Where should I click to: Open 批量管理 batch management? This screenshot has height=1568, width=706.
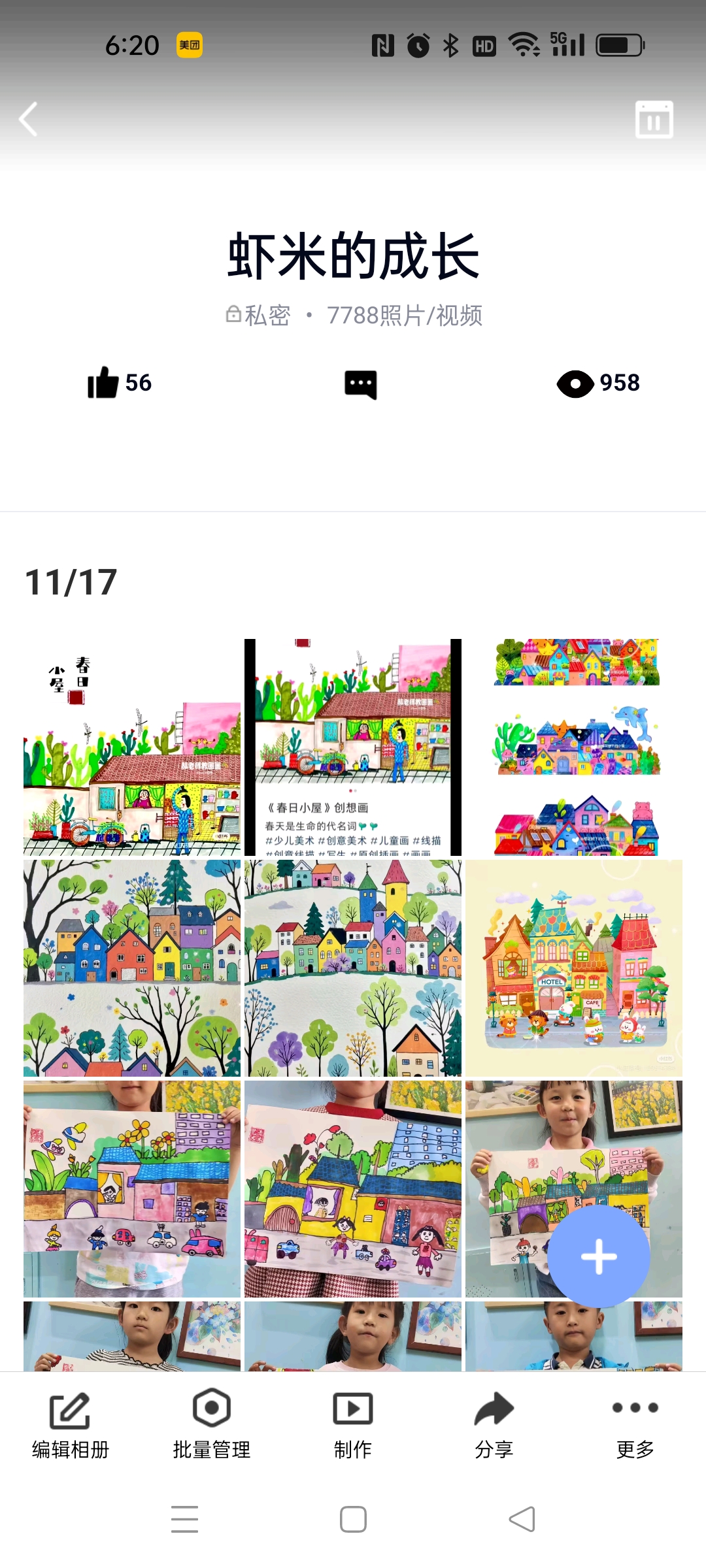(211, 1424)
